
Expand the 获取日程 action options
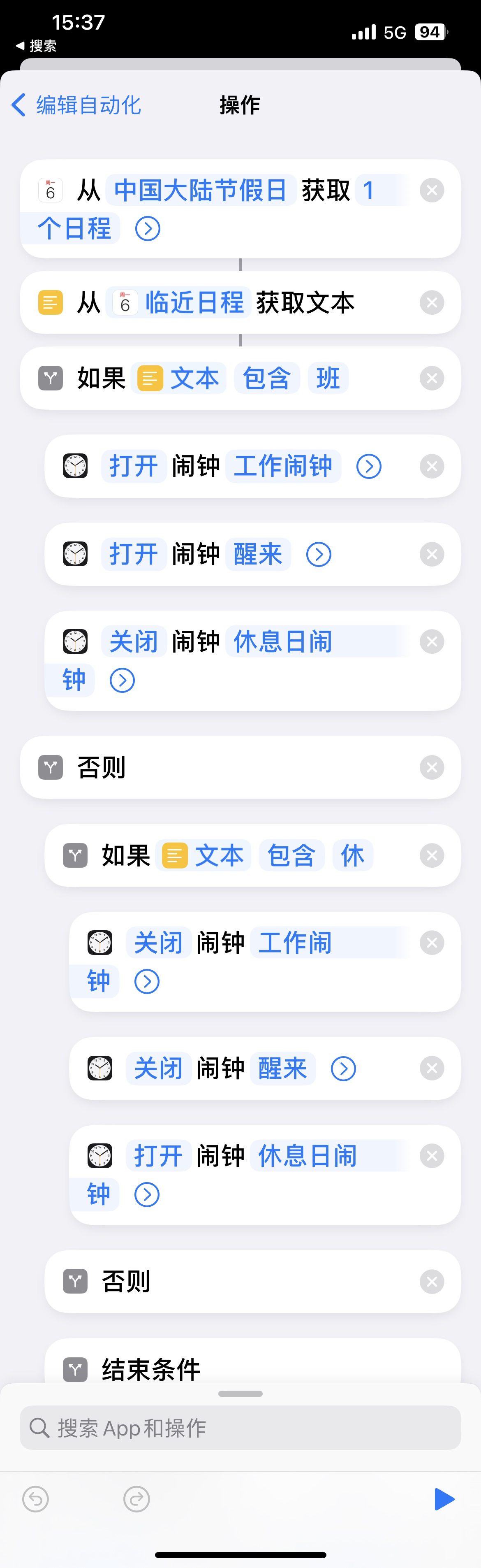148,229
